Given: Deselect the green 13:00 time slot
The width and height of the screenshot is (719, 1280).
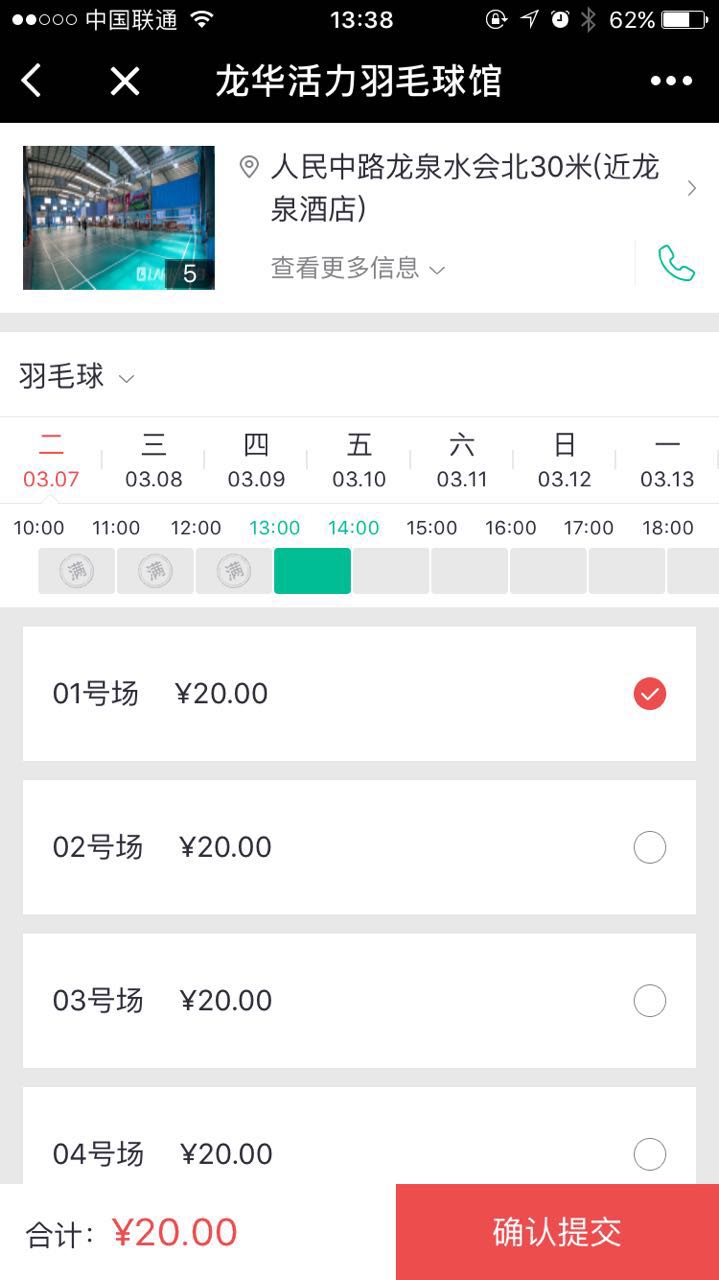Looking at the screenshot, I should 312,571.
